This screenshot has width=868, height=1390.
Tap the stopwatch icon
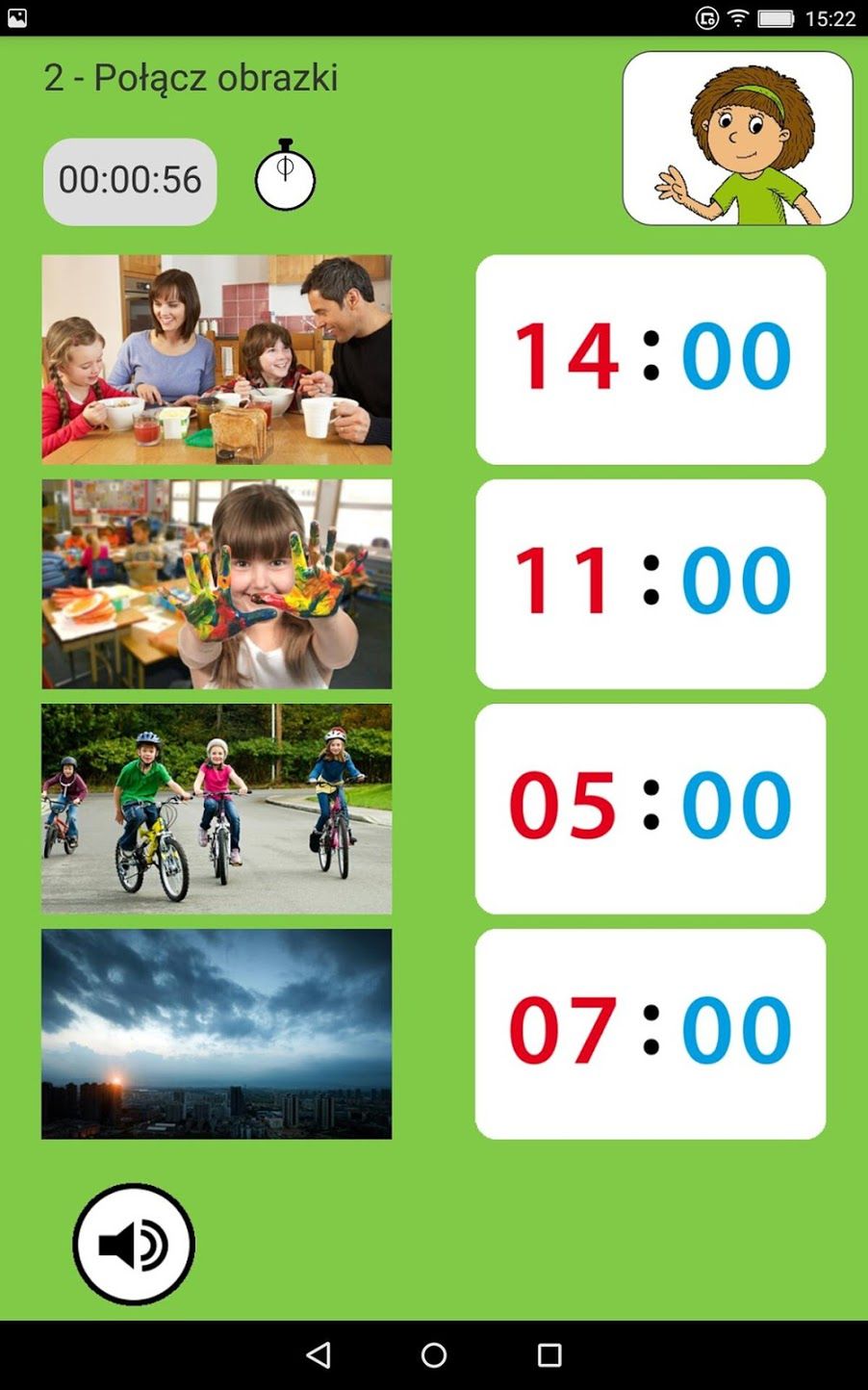coord(285,175)
